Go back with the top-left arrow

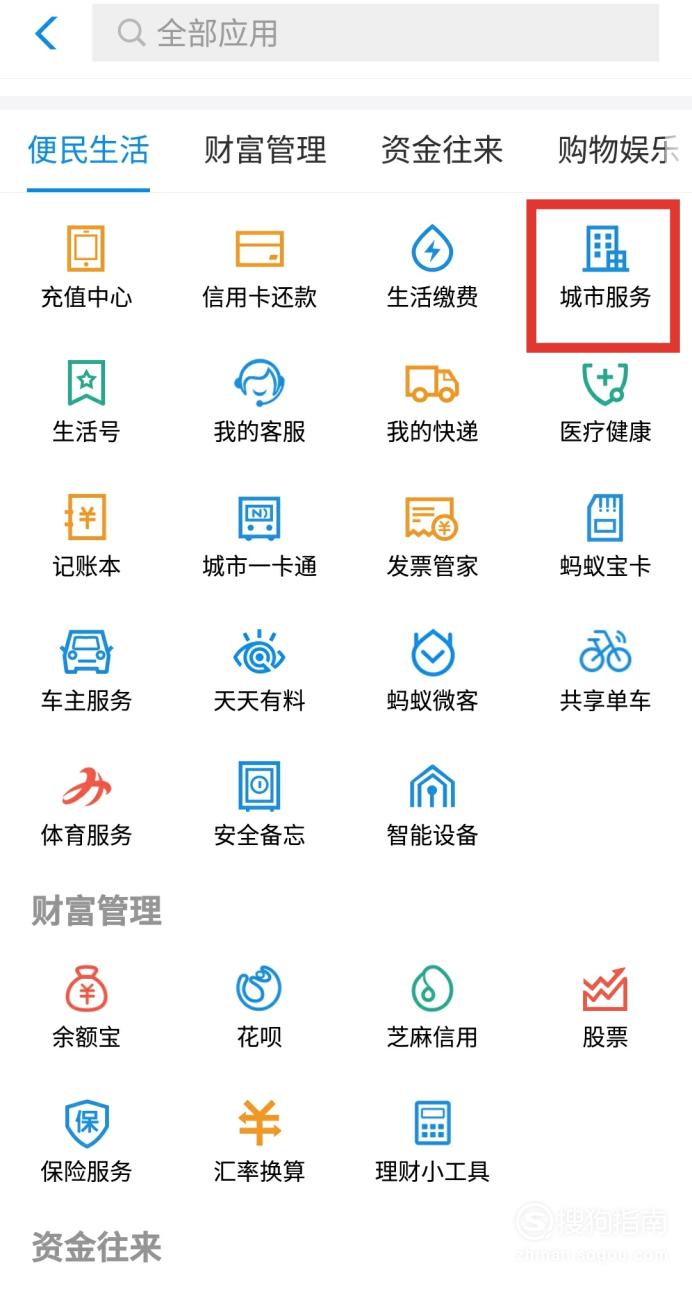[x=46, y=34]
